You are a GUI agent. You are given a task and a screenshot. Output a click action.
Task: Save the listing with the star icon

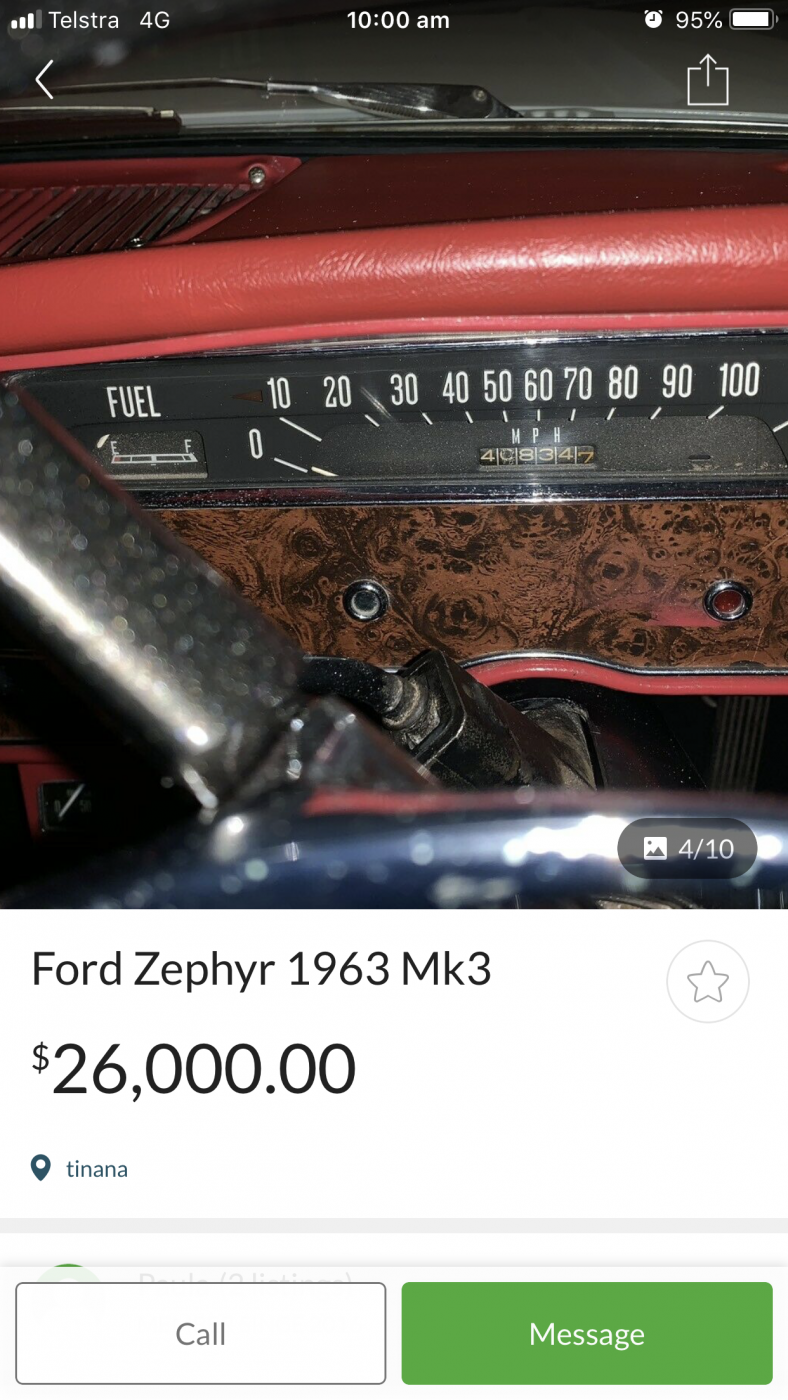coord(708,982)
